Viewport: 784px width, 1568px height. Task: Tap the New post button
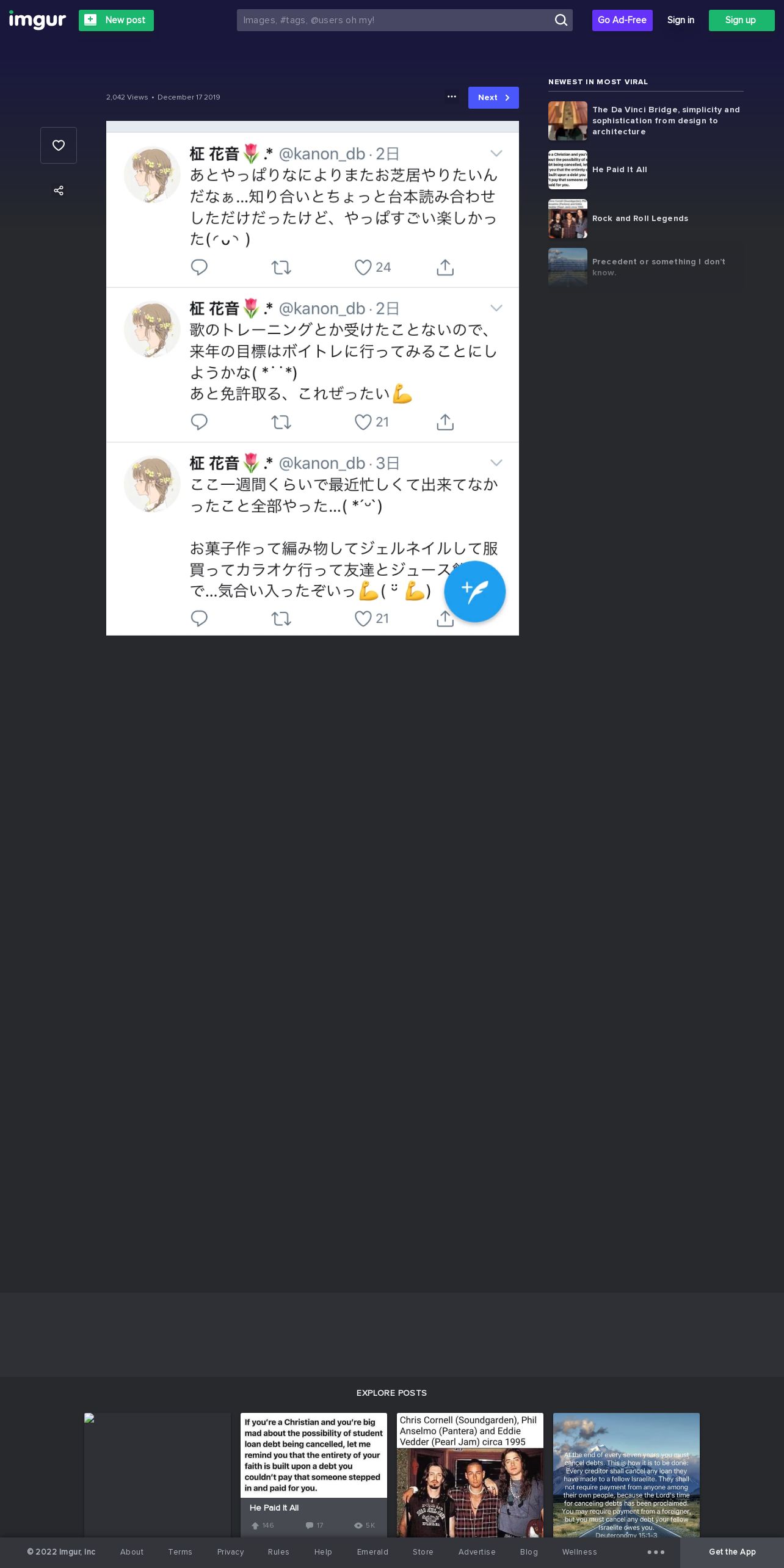pos(116,20)
